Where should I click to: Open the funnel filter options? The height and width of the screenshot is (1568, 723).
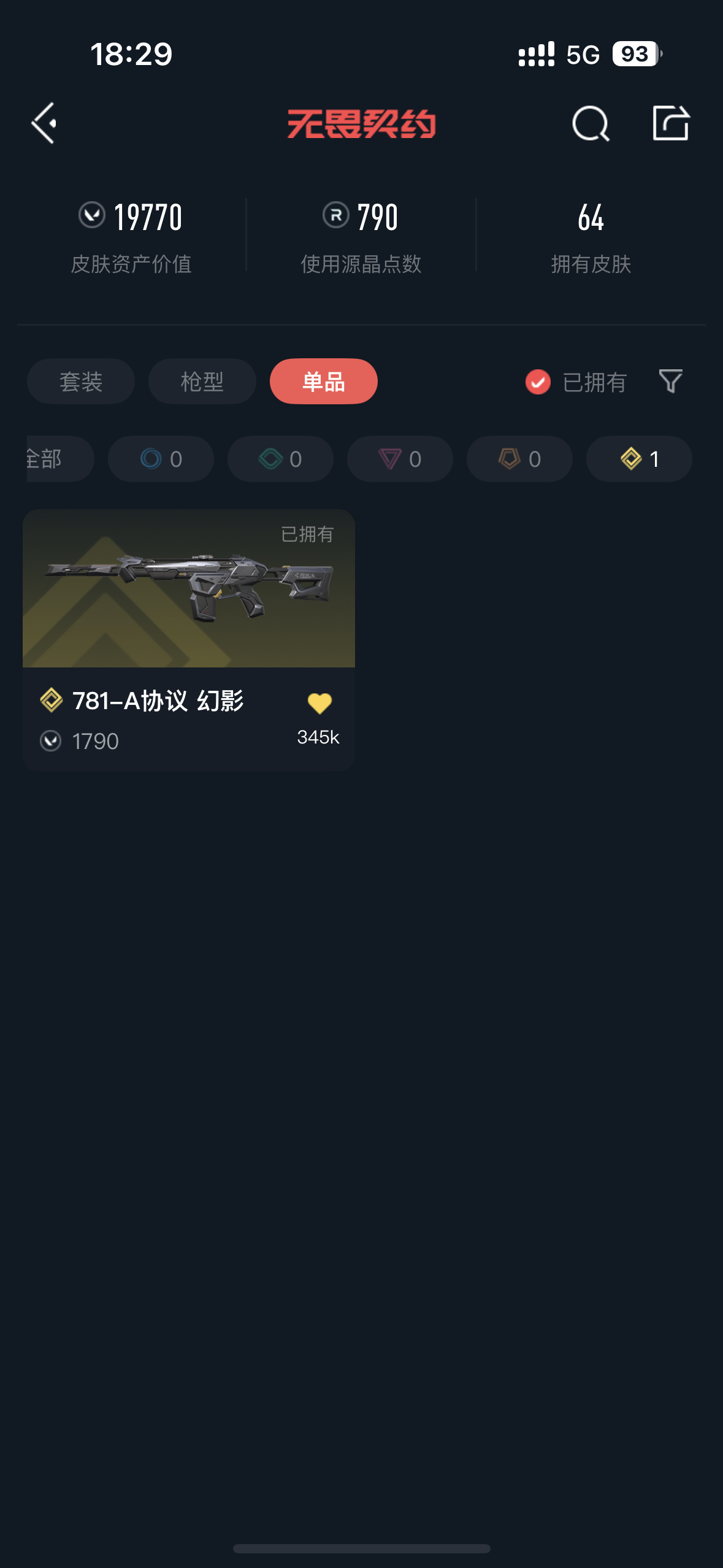tap(670, 381)
